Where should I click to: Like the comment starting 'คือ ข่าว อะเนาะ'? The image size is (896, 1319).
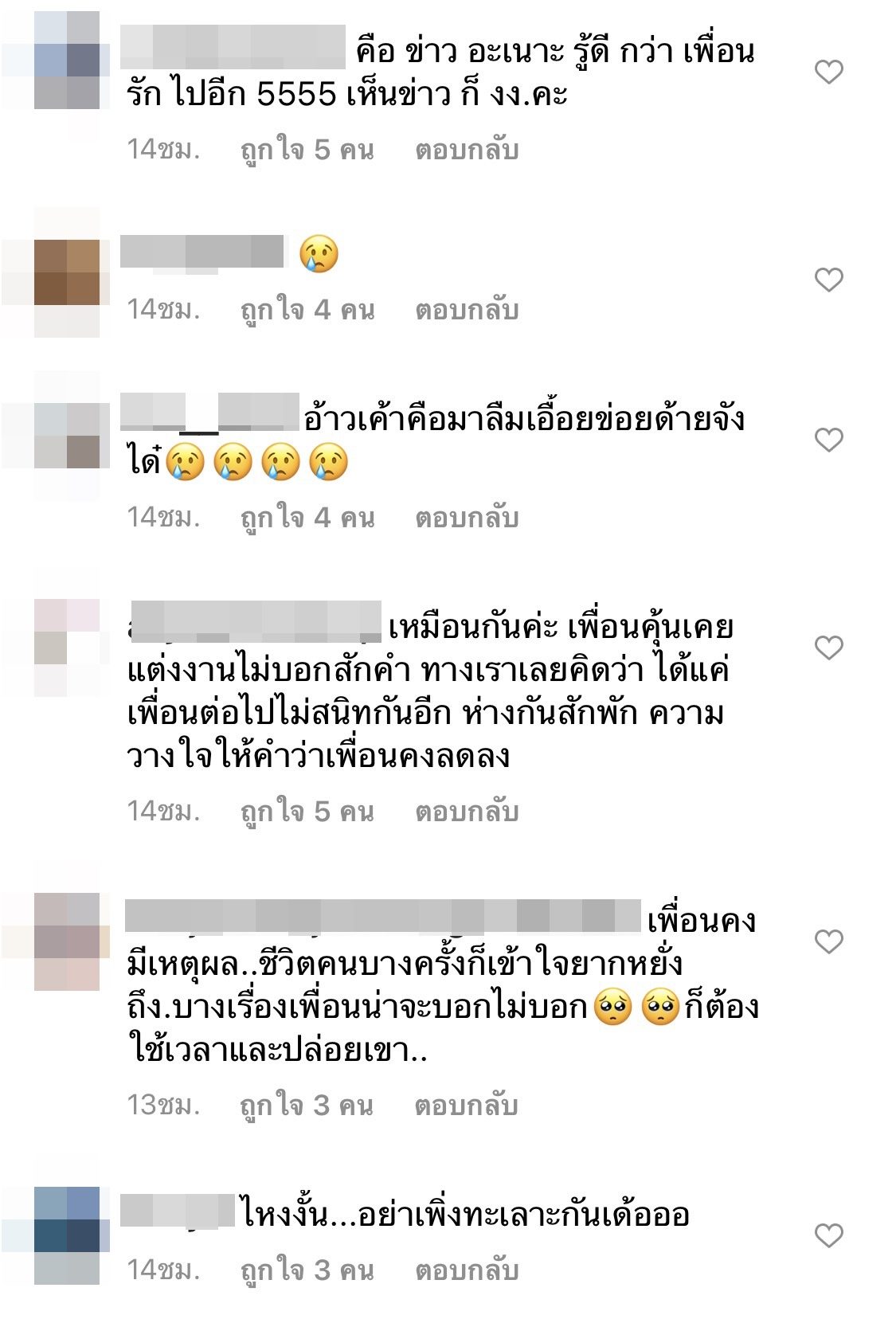click(828, 72)
